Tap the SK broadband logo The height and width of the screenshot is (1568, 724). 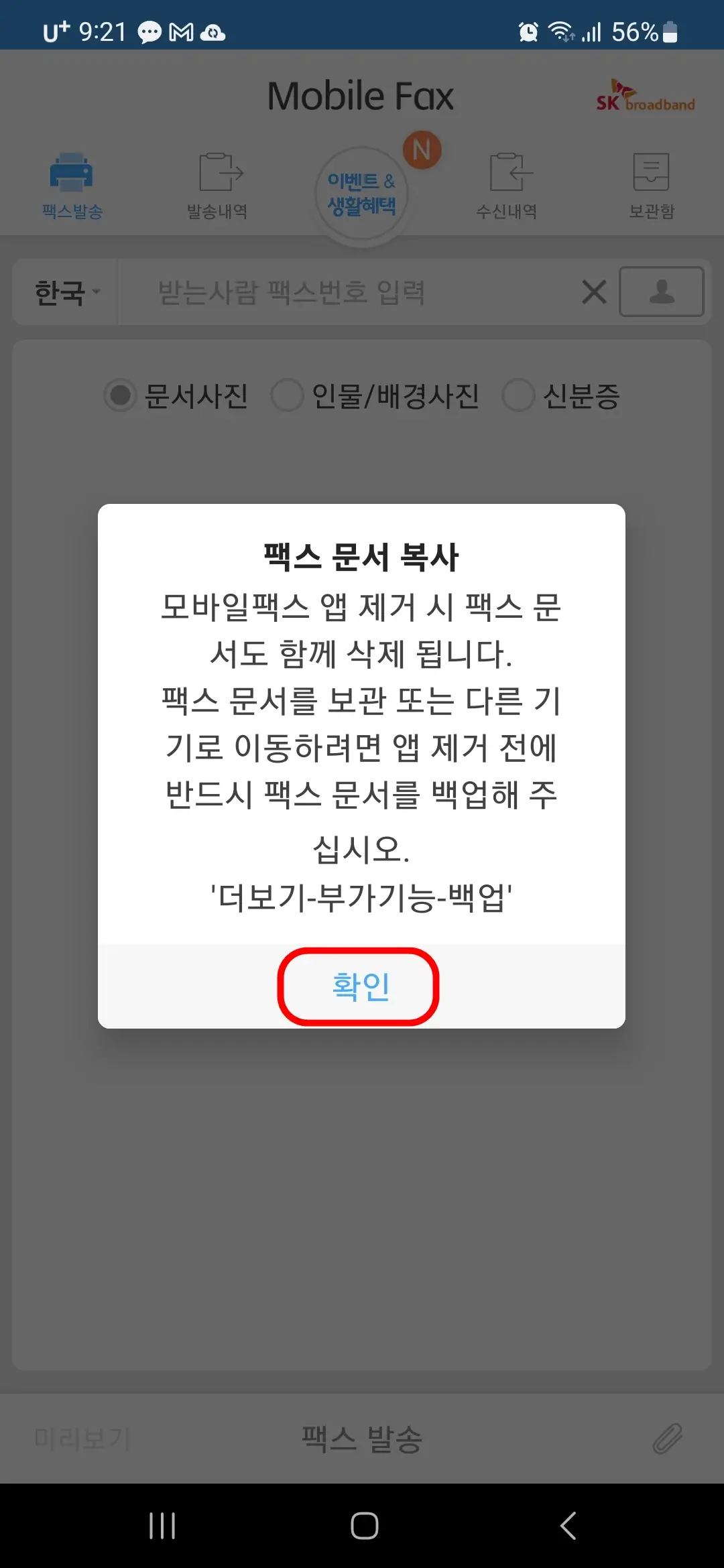point(644,97)
